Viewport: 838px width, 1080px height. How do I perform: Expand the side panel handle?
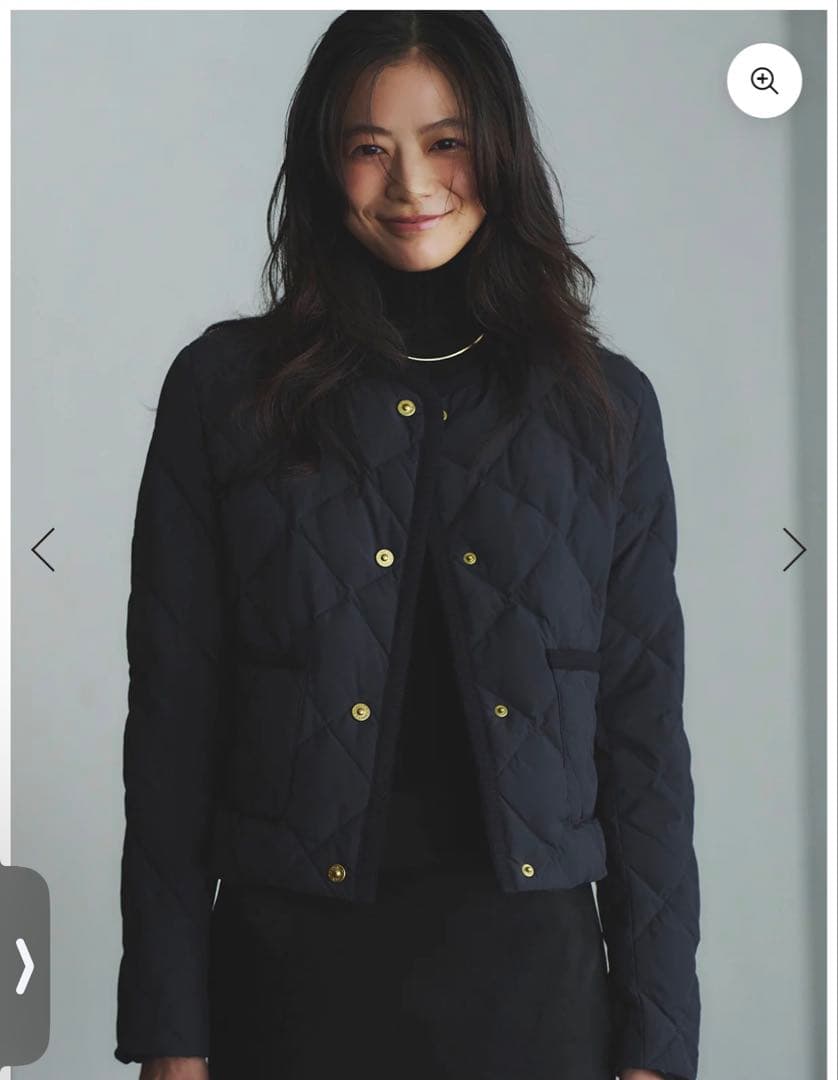point(24,965)
